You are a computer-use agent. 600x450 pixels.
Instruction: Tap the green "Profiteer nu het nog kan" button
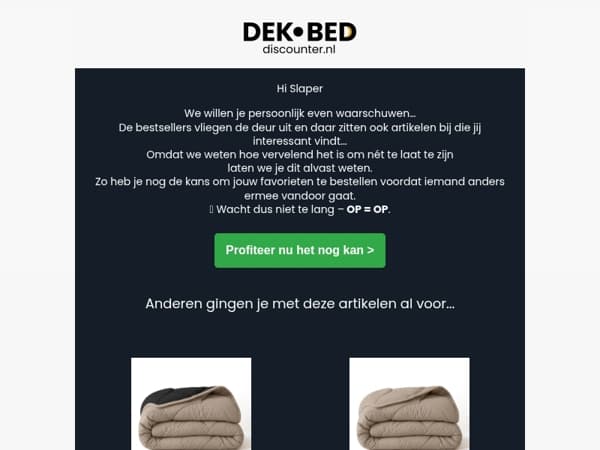coord(300,250)
